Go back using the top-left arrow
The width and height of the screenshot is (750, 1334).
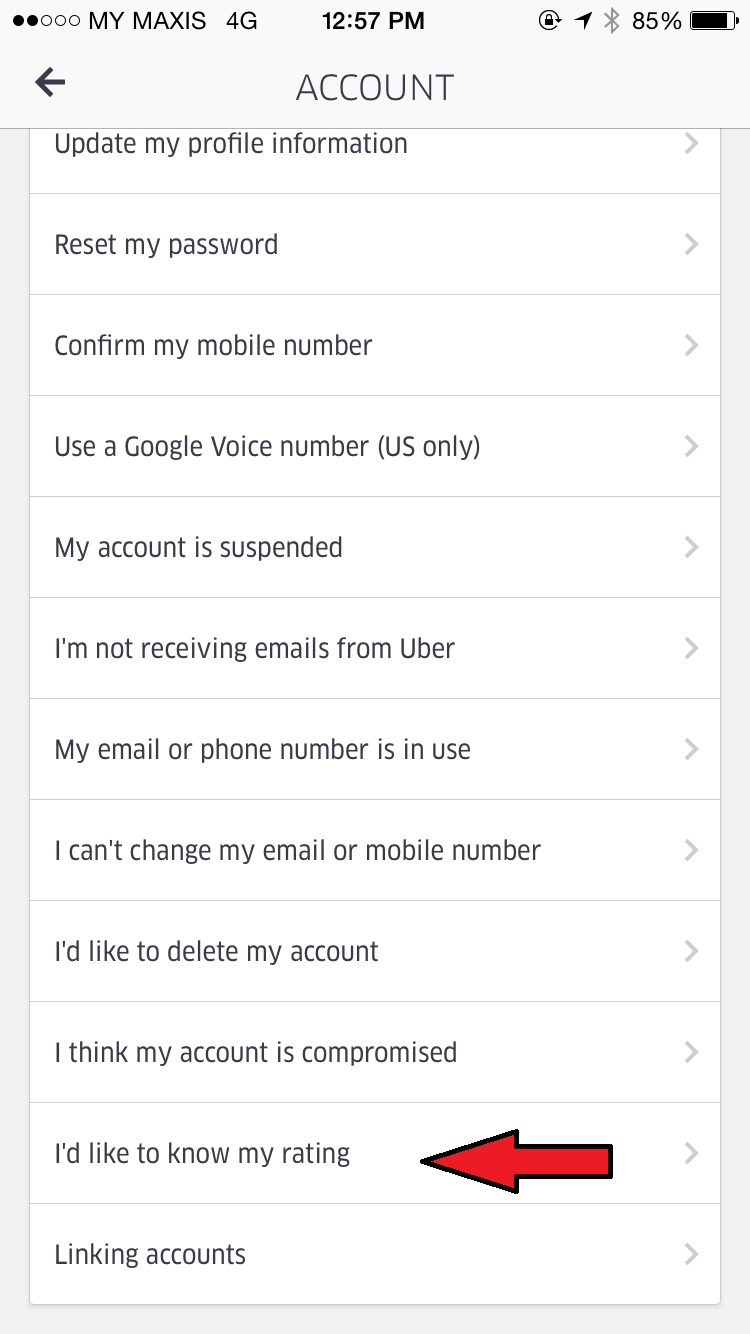[50, 83]
